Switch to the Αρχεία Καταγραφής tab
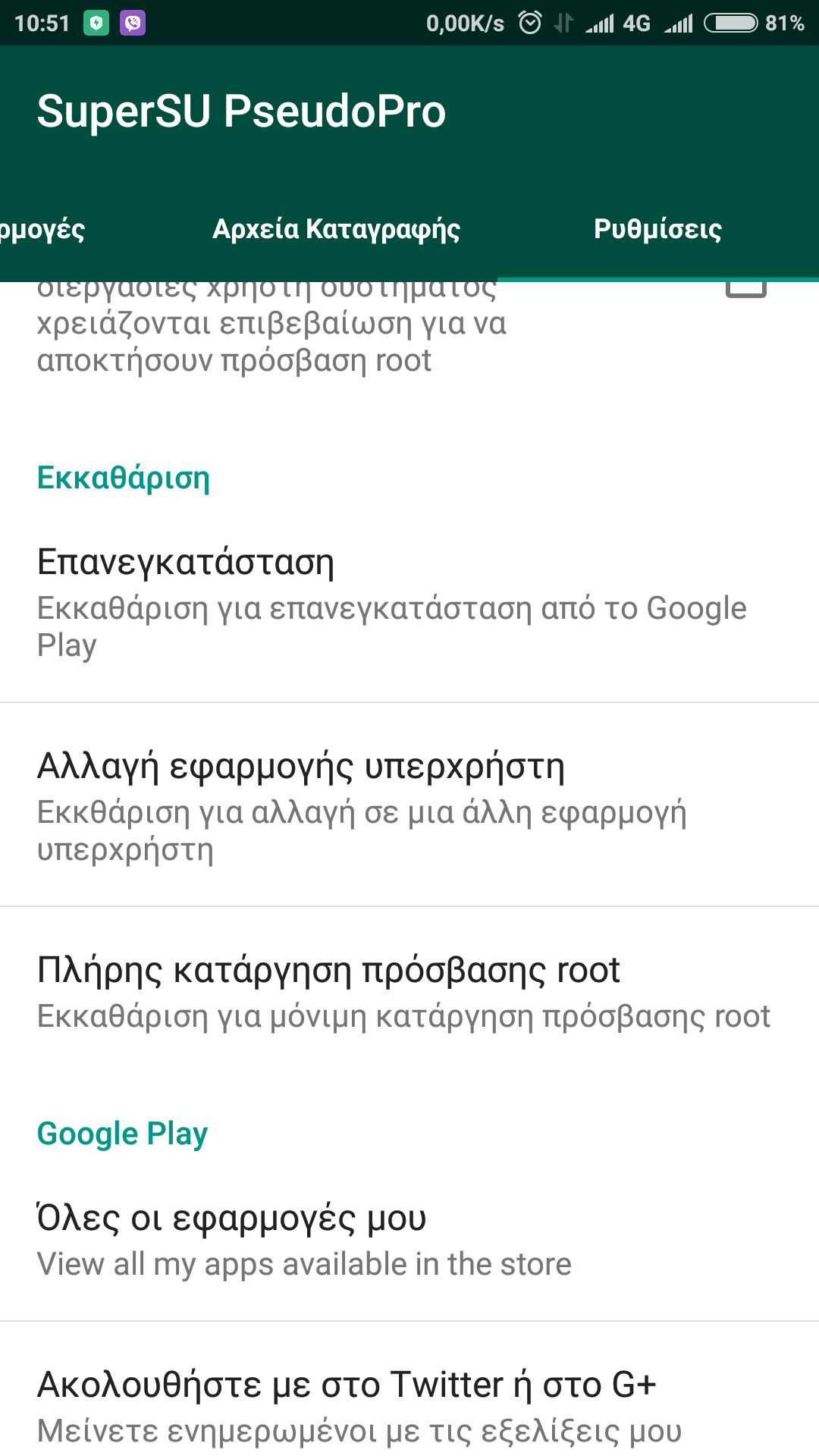 pos(336,229)
